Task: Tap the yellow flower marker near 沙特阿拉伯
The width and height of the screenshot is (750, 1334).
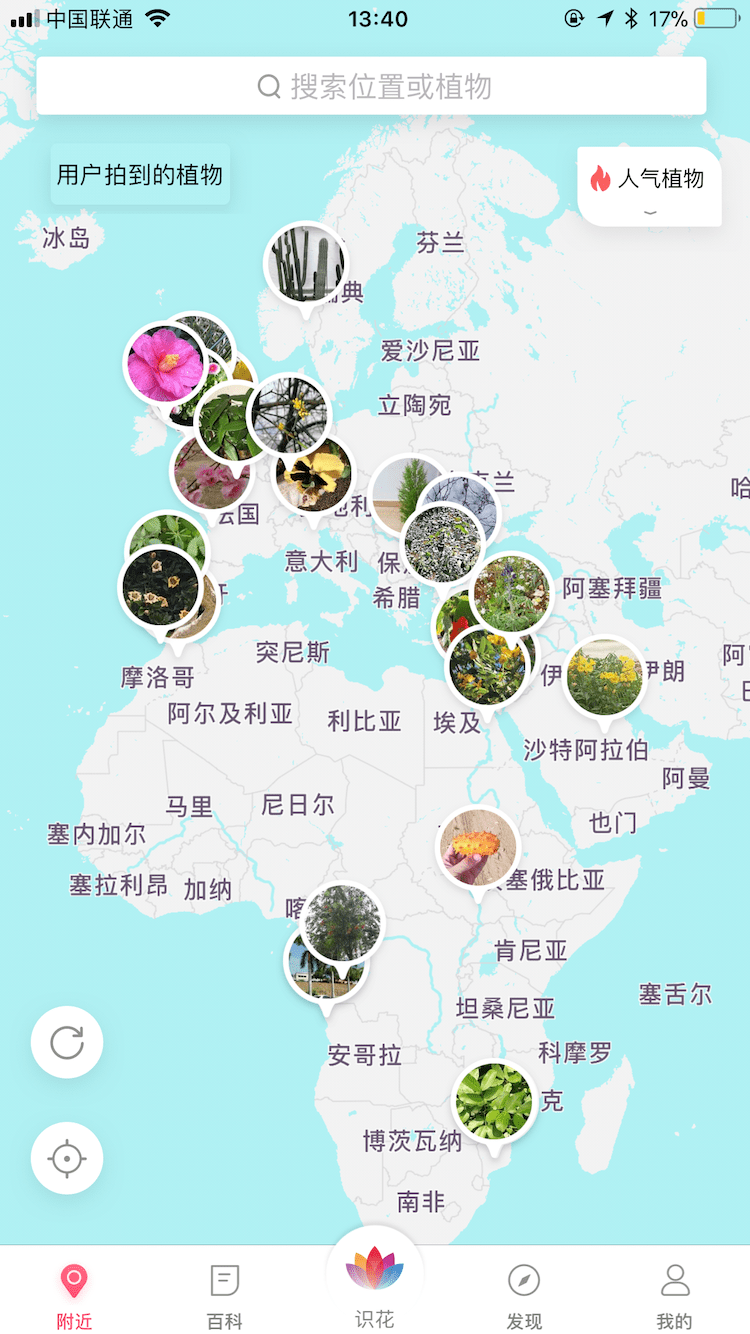Action: coord(606,676)
